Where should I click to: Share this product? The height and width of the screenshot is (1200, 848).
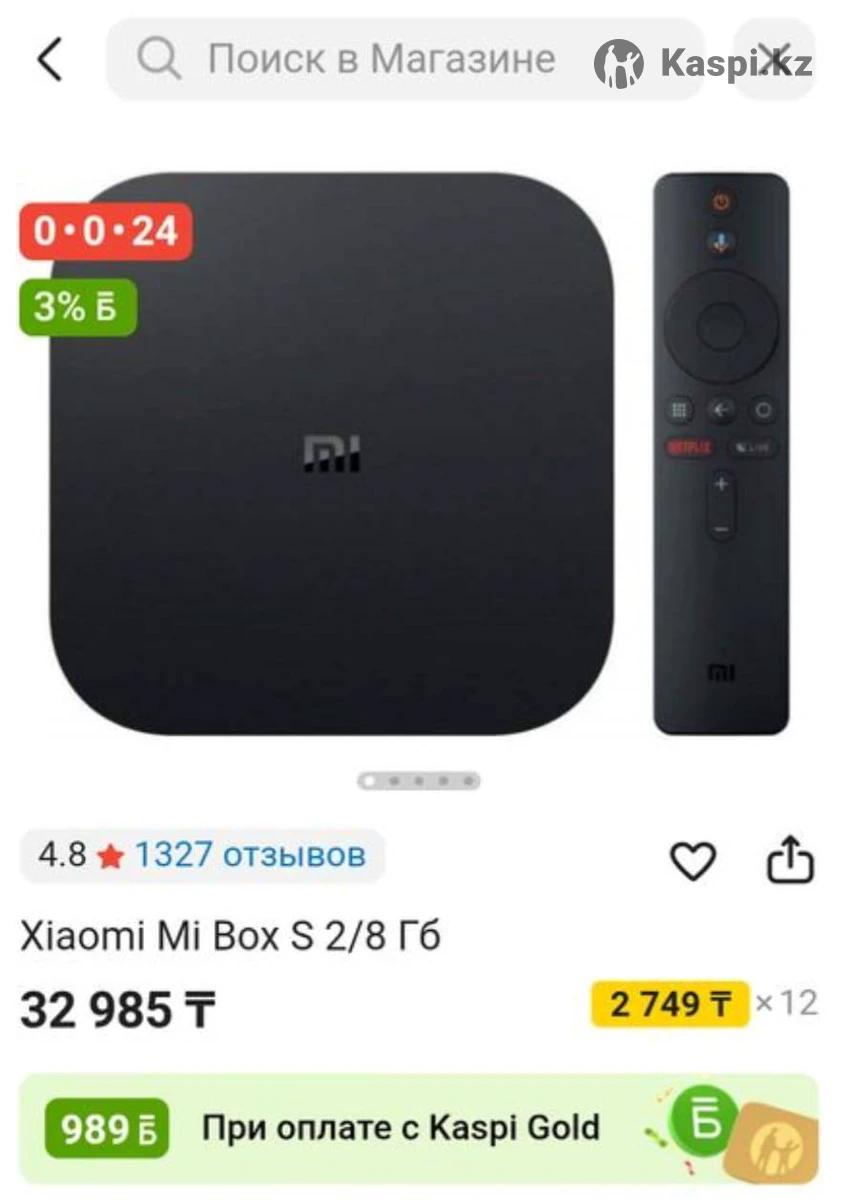tap(790, 862)
